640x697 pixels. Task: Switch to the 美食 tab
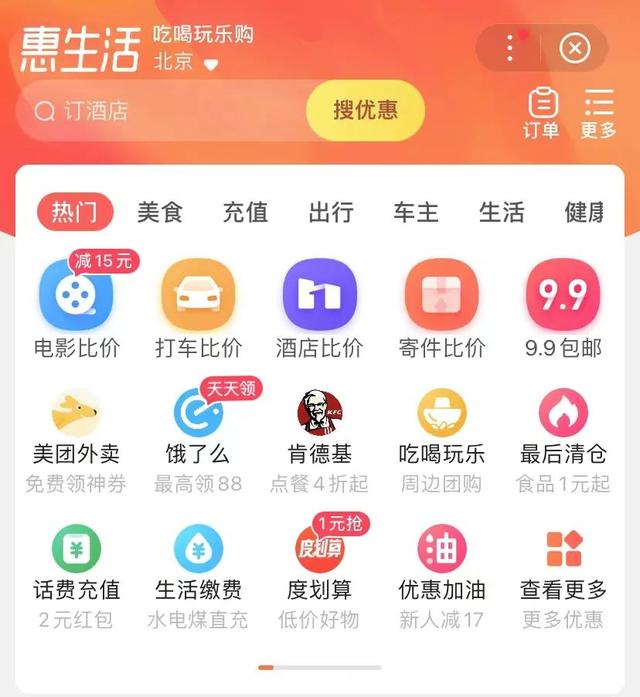point(160,212)
